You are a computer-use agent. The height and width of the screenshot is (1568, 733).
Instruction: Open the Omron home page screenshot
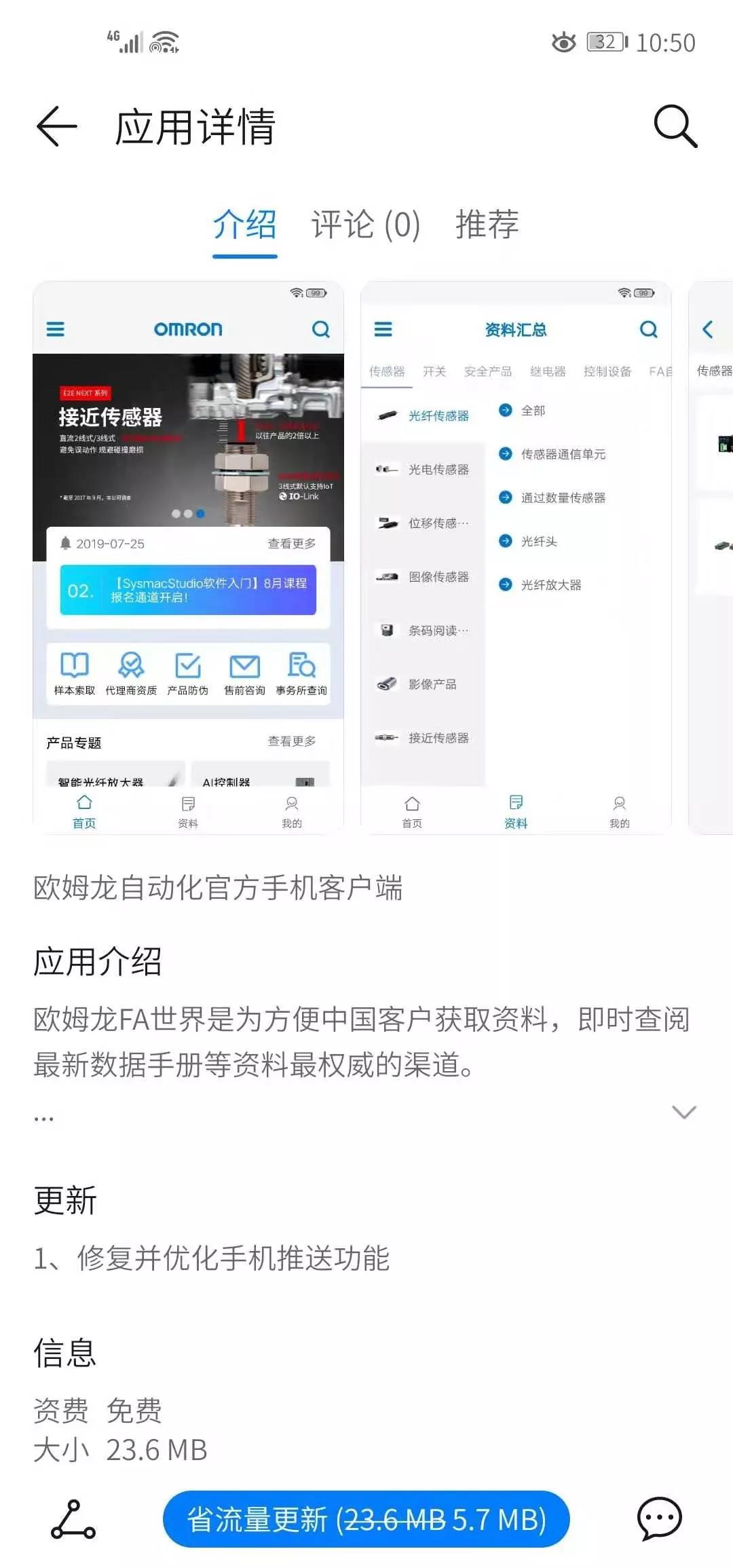(x=188, y=557)
